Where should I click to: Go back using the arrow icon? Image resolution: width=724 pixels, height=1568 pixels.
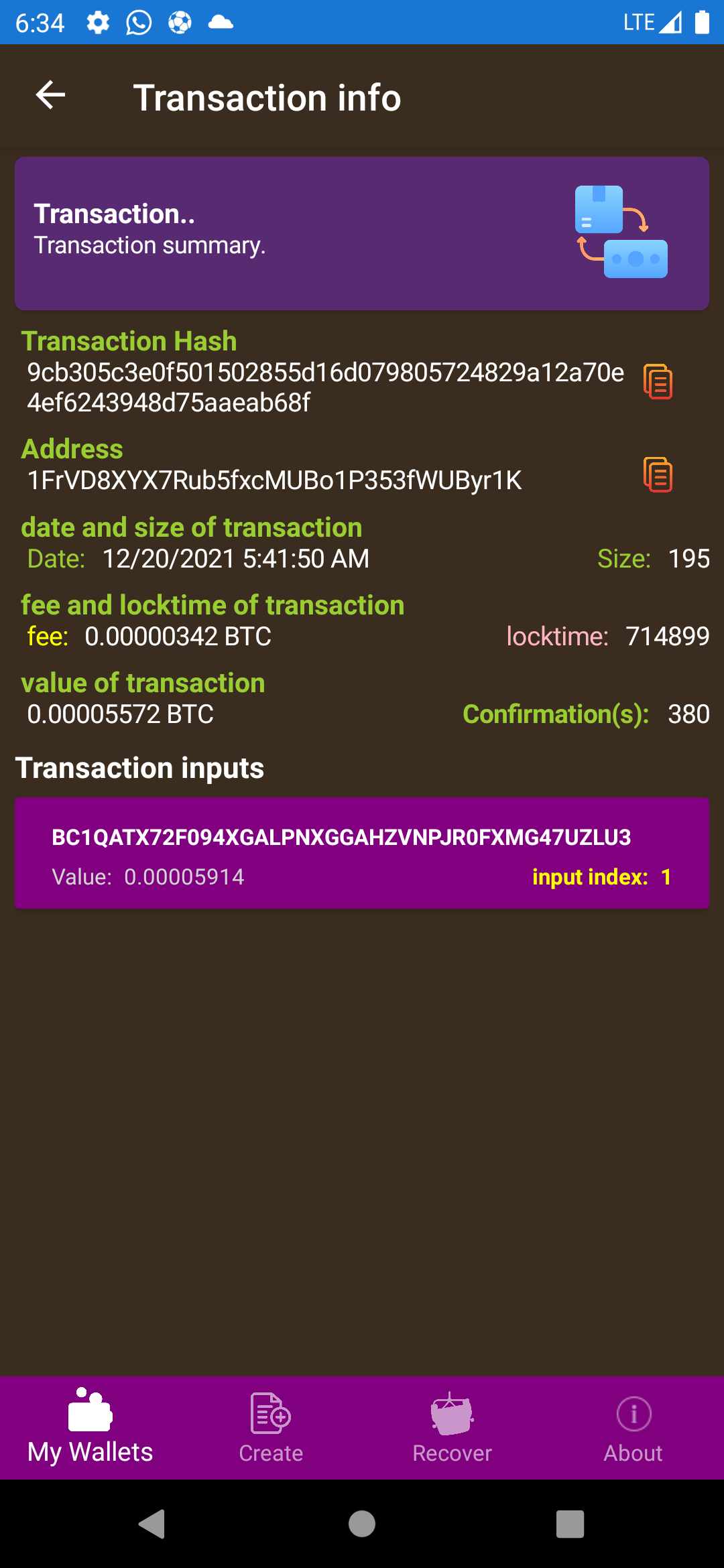[x=49, y=96]
